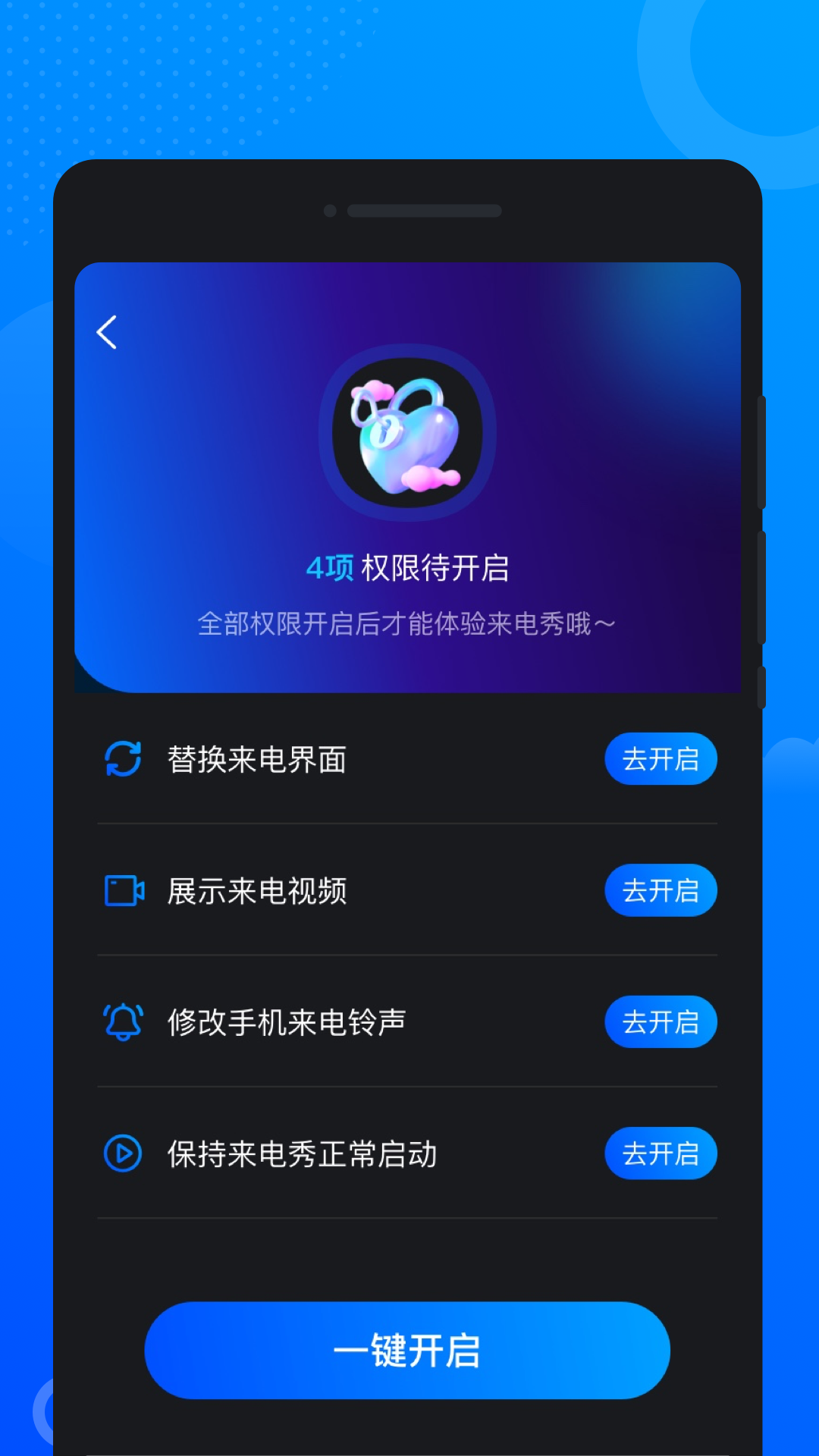Viewport: 819px width, 1456px height.
Task: Click 去开启 for 展示来电视频 permission
Action: [661, 890]
